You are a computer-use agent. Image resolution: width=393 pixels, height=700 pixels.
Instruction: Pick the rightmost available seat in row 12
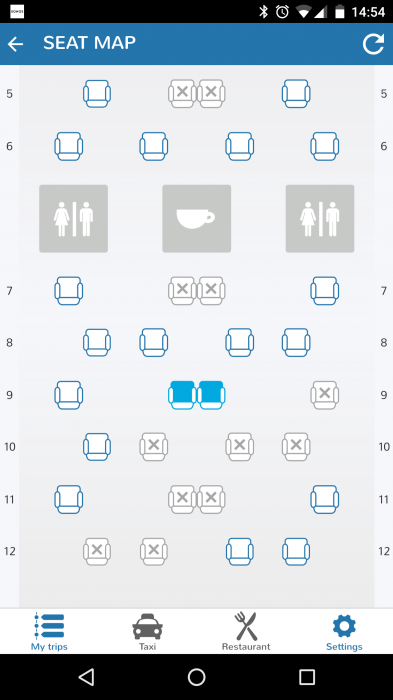point(296,551)
